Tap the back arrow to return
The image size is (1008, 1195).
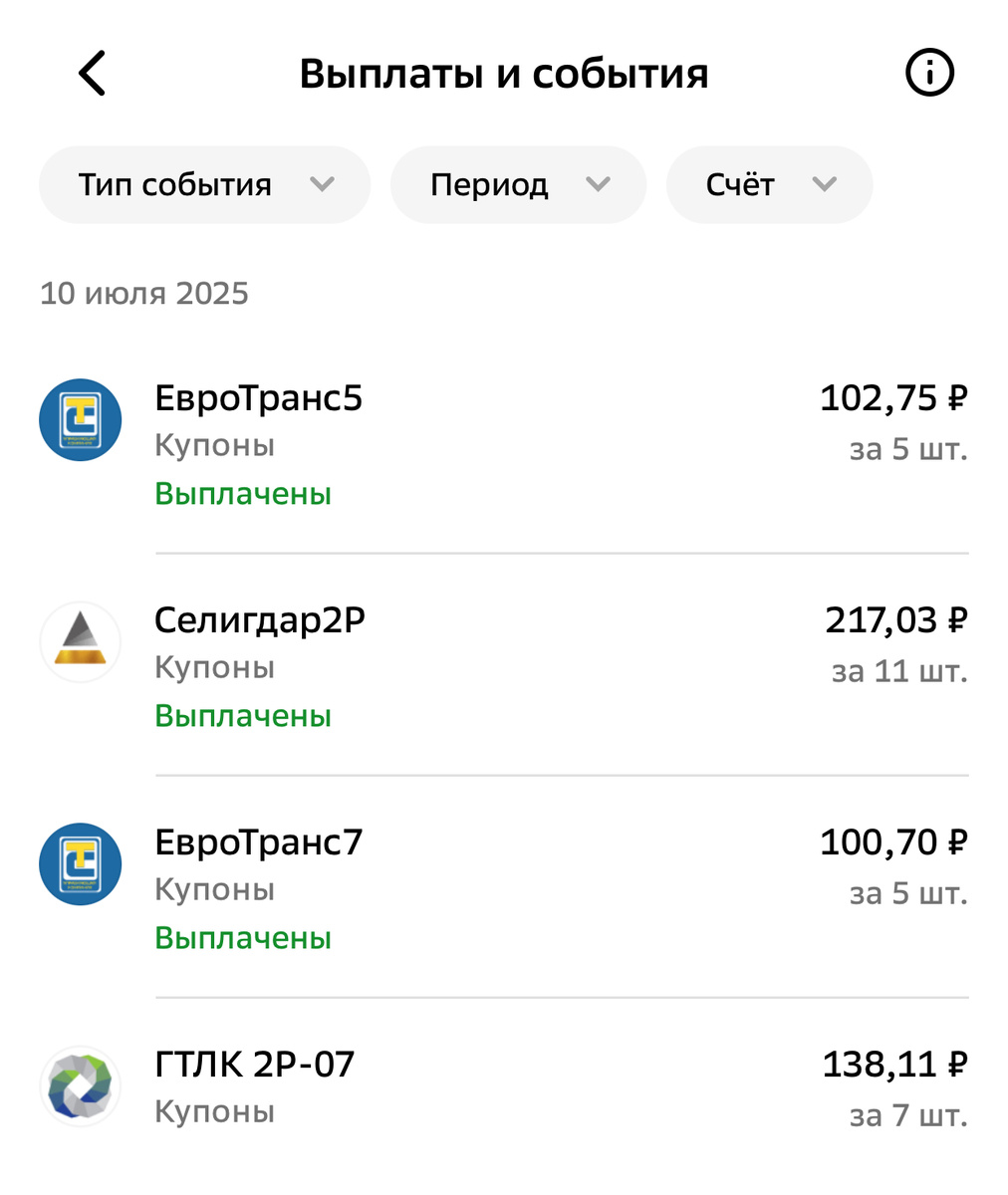point(92,72)
